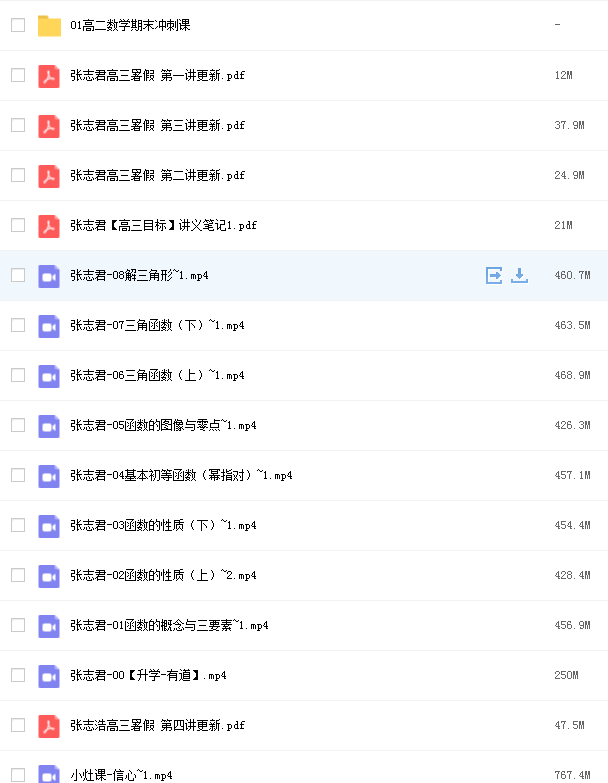608x783 pixels.
Task: Open 张志君高三暑假 第一讲更新.pdf
Action: [x=157, y=75]
